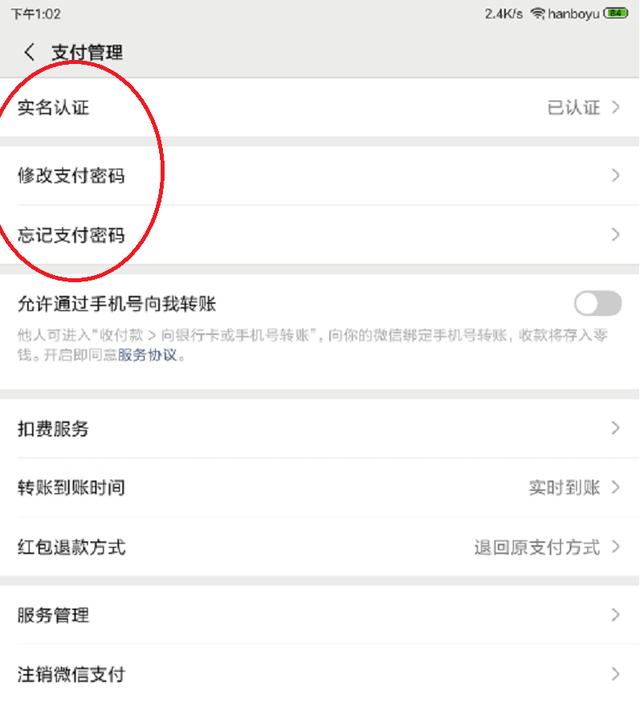Change 转账到账时间 setting
Screen dimensions: 640x702
[x=320, y=488]
